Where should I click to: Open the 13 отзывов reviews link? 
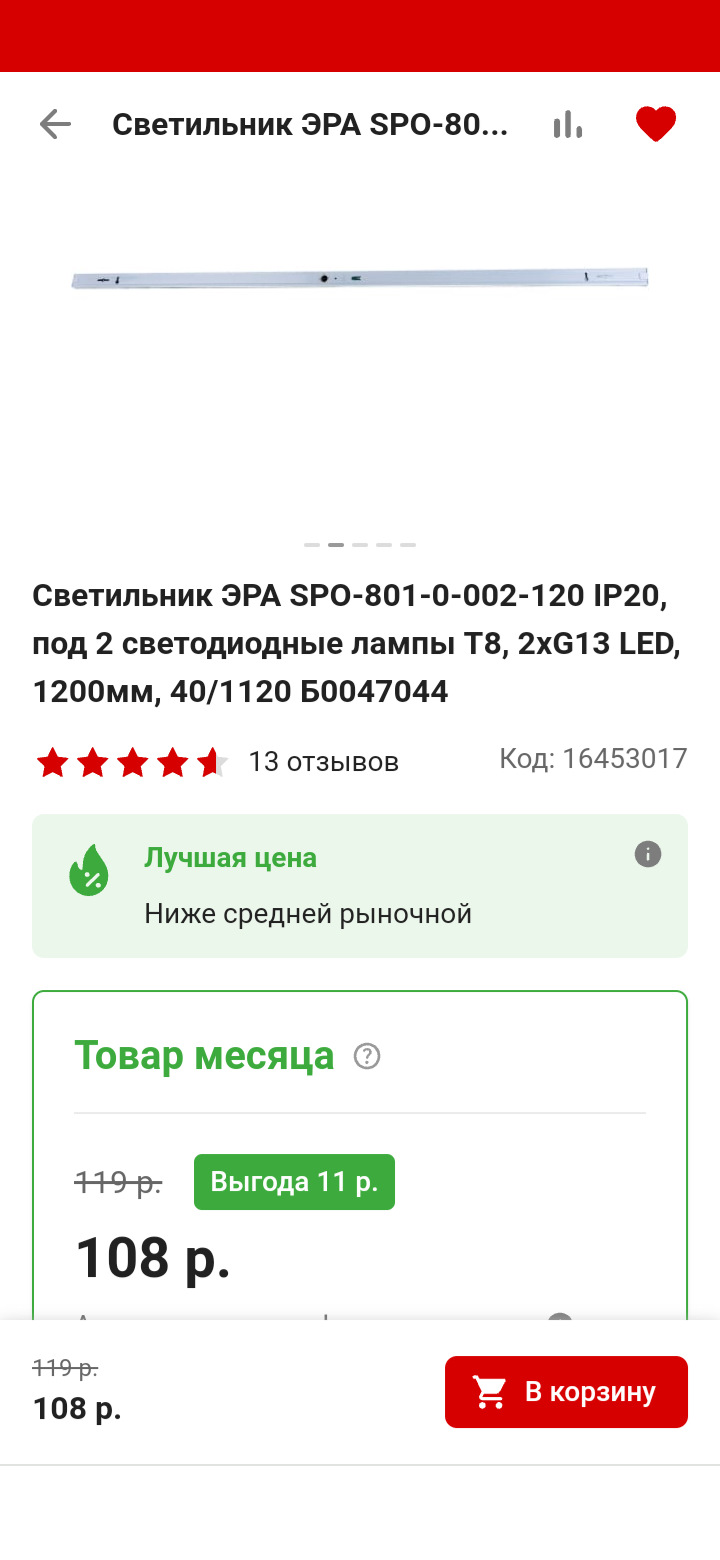tap(321, 762)
